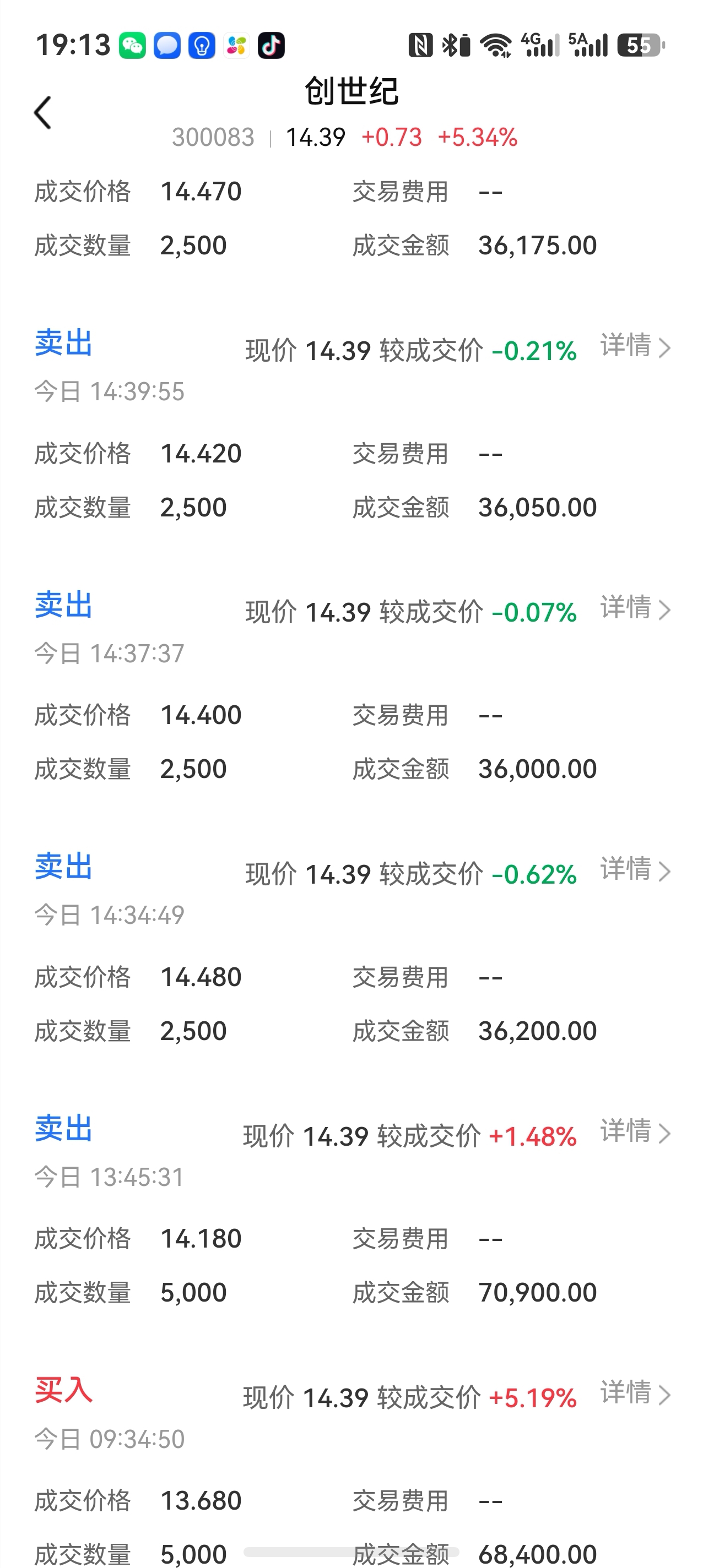Screen dimensions: 703x1568
Task: Go back using the top-left arrow
Action: (x=42, y=113)
